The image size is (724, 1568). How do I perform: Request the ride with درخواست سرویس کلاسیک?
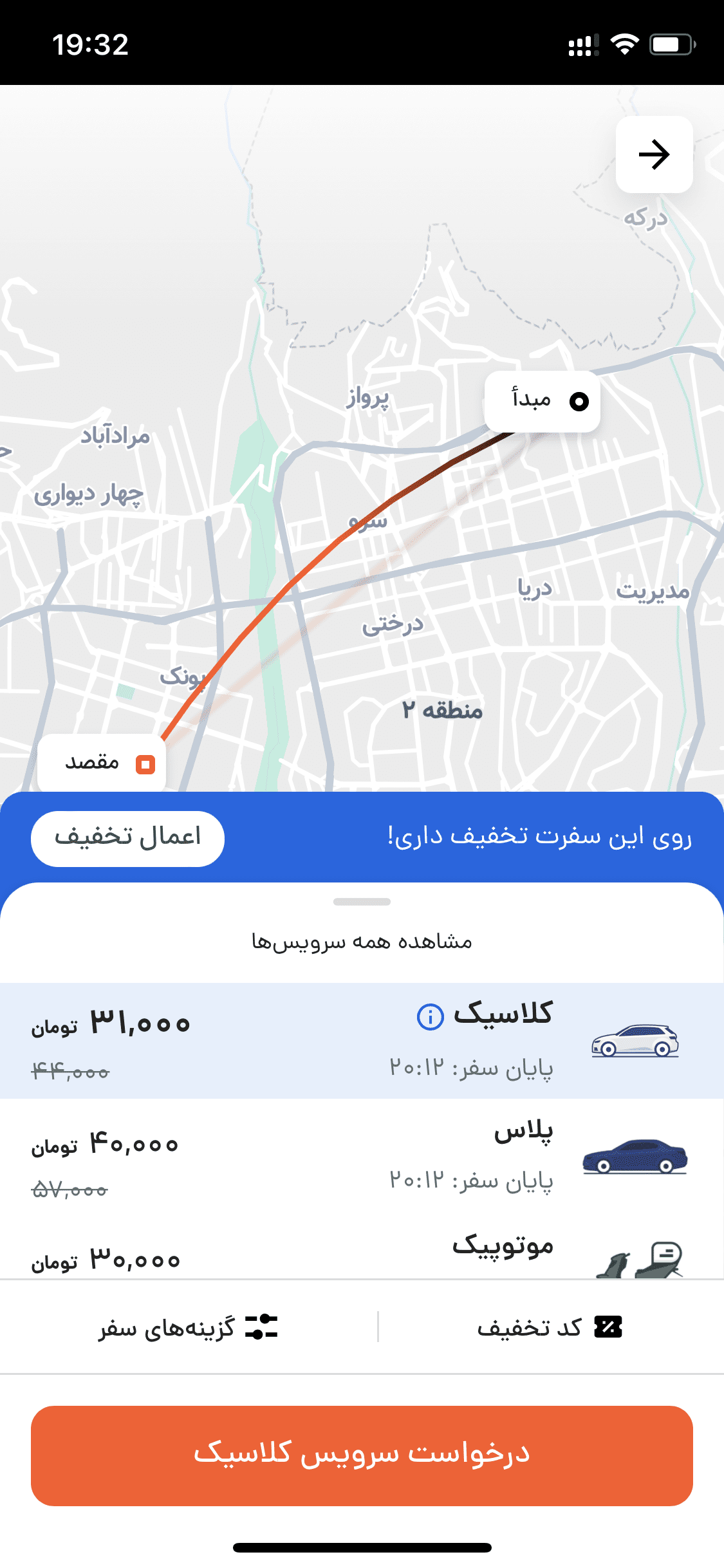(x=362, y=1455)
